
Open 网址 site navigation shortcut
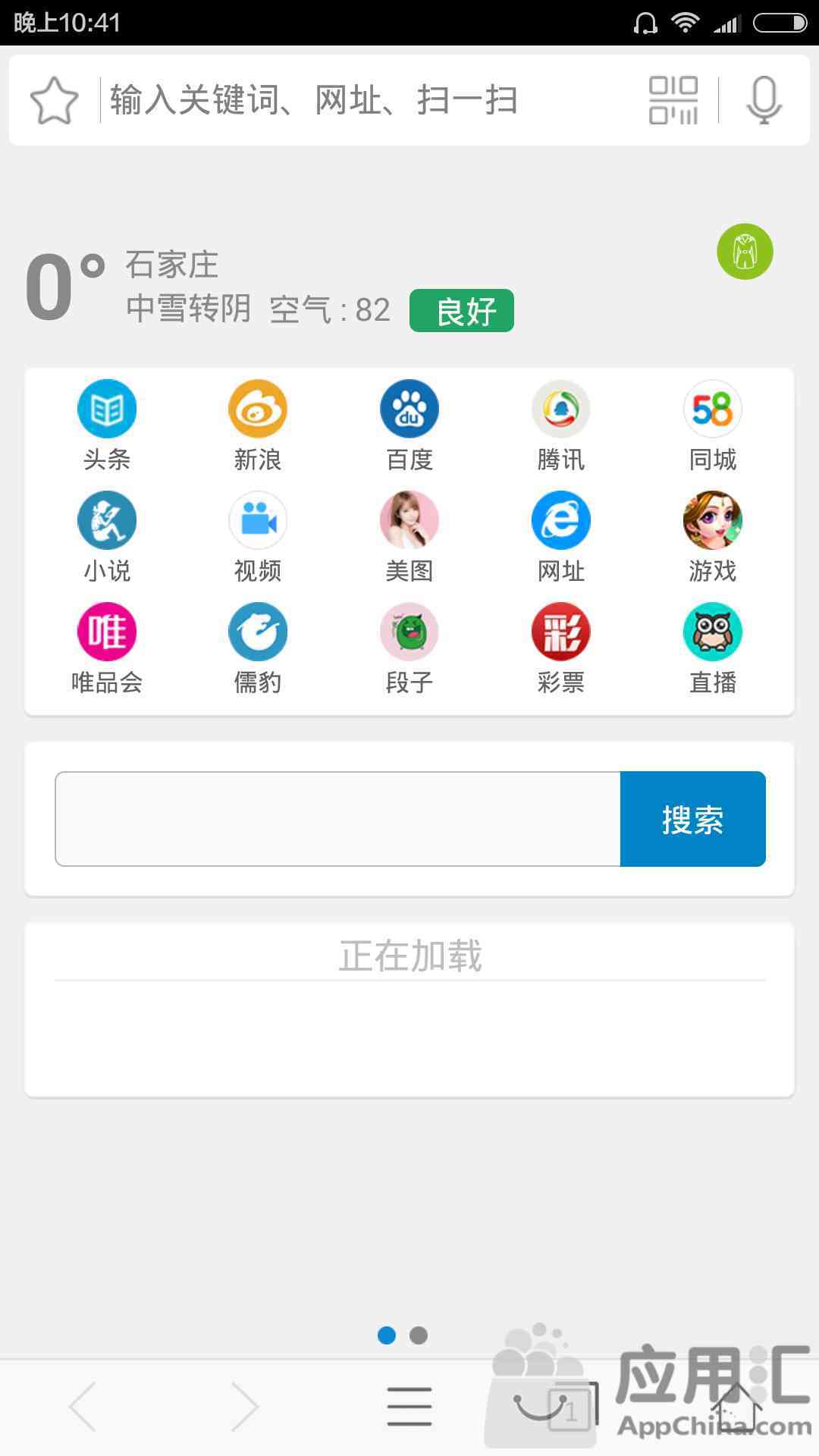click(x=561, y=536)
